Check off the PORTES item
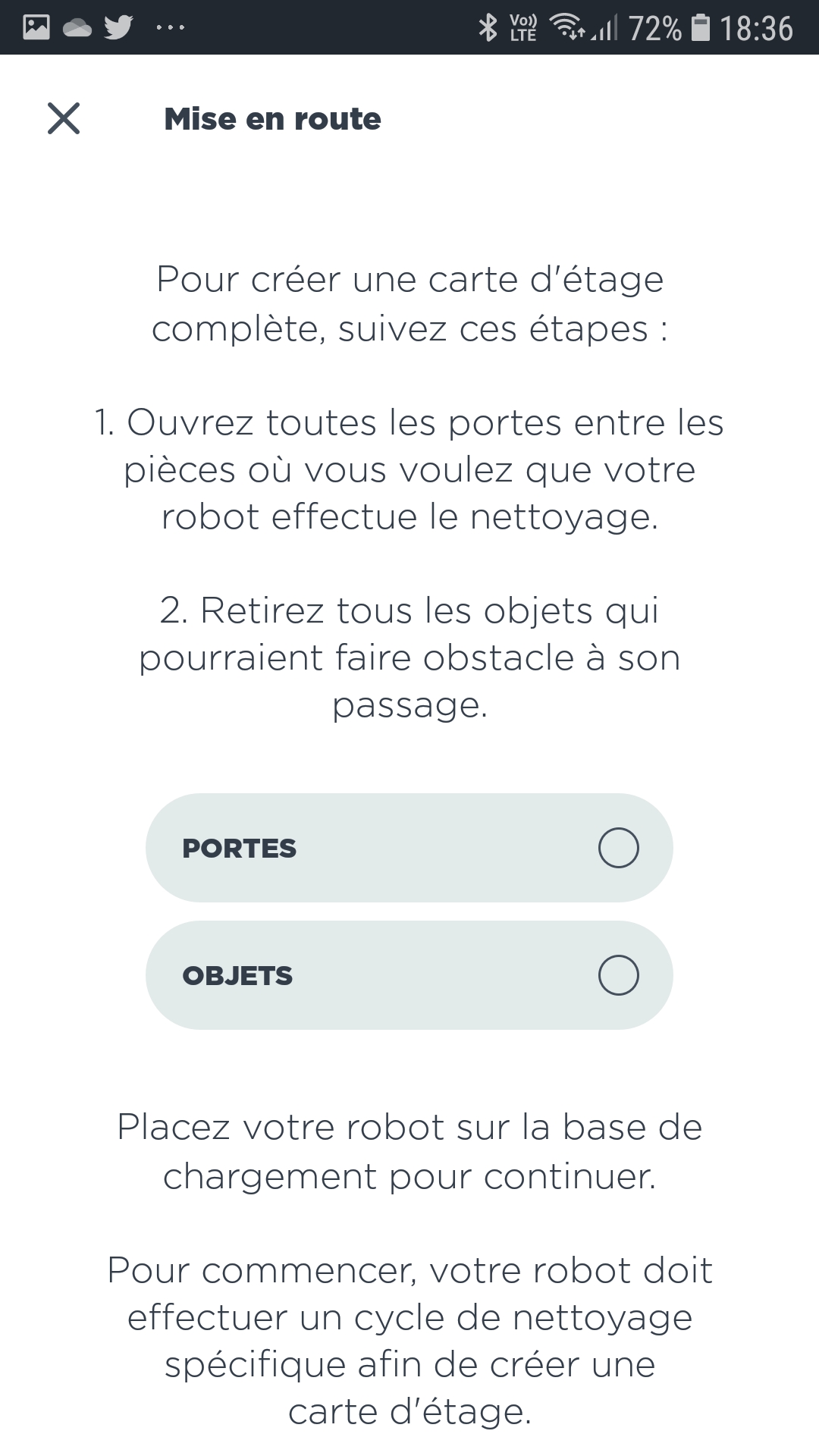This screenshot has width=819, height=1456. tap(409, 848)
